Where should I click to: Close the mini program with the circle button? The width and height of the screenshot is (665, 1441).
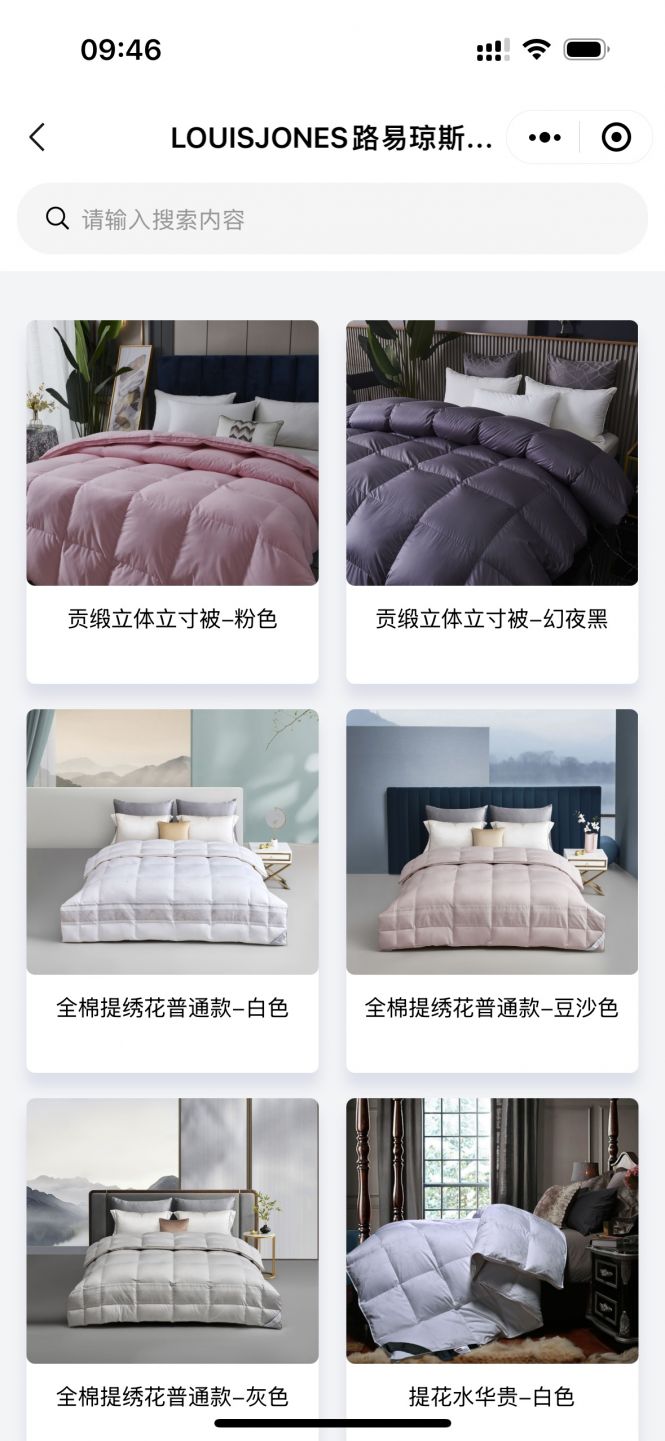click(616, 137)
